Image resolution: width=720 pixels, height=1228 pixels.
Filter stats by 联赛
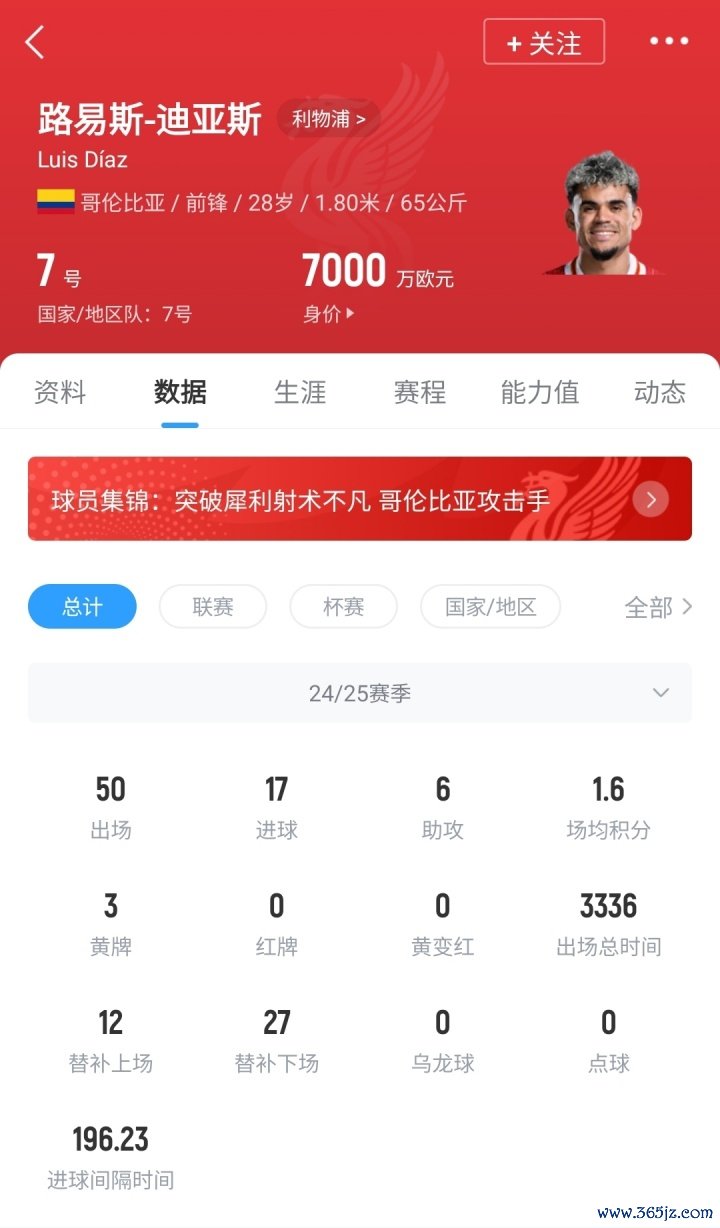point(213,606)
